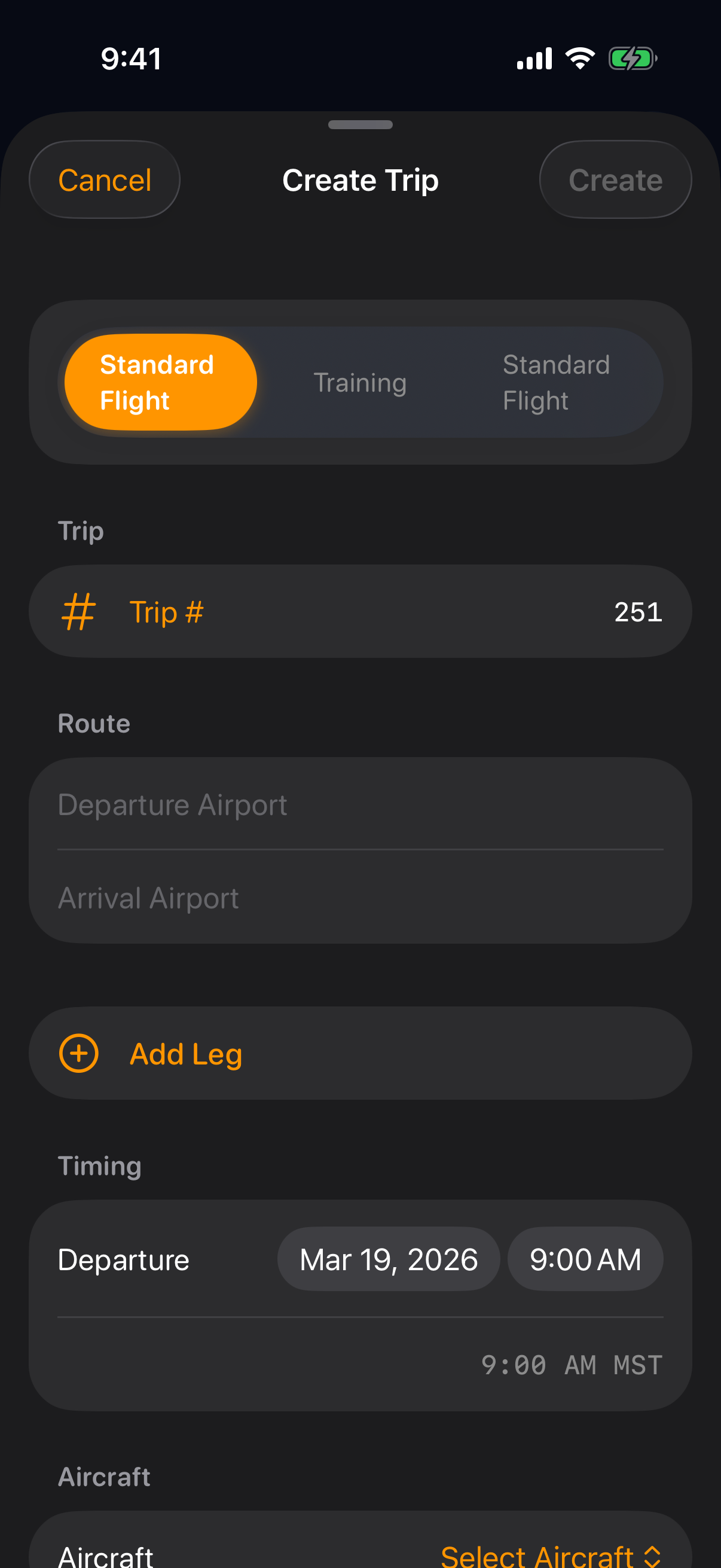Select the rightmost Standard Flight segment
721x1568 pixels.
[x=556, y=382]
